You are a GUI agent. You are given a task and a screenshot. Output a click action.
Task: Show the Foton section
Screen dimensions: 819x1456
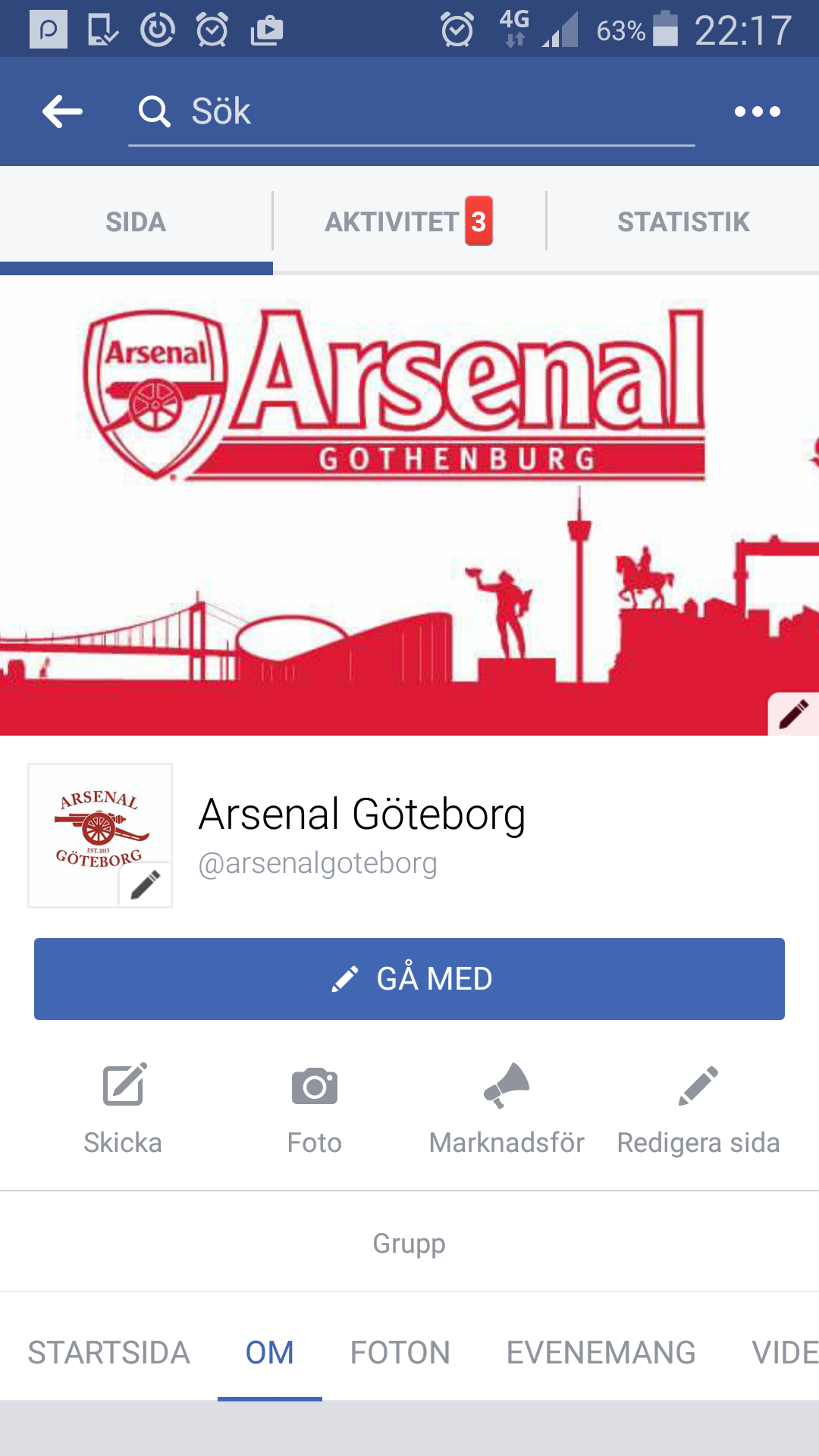(400, 1352)
